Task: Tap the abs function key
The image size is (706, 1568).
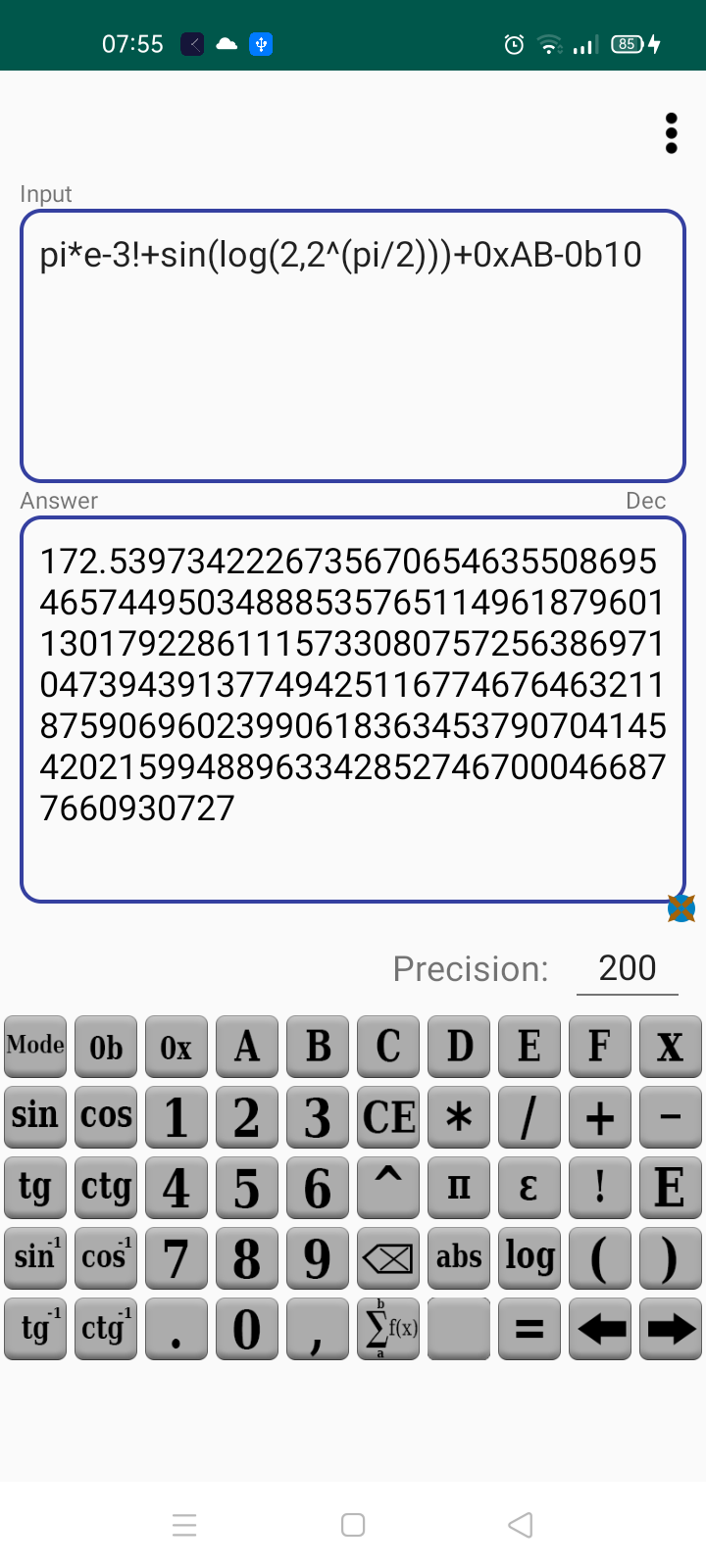Action: pyautogui.click(x=459, y=1257)
